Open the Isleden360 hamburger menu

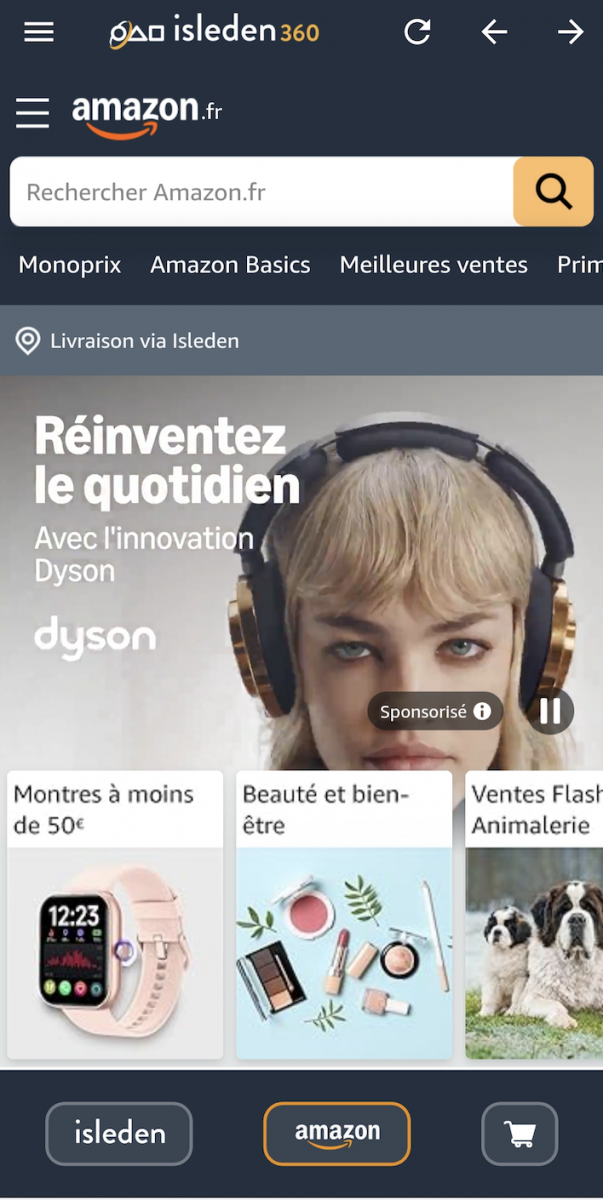click(39, 32)
